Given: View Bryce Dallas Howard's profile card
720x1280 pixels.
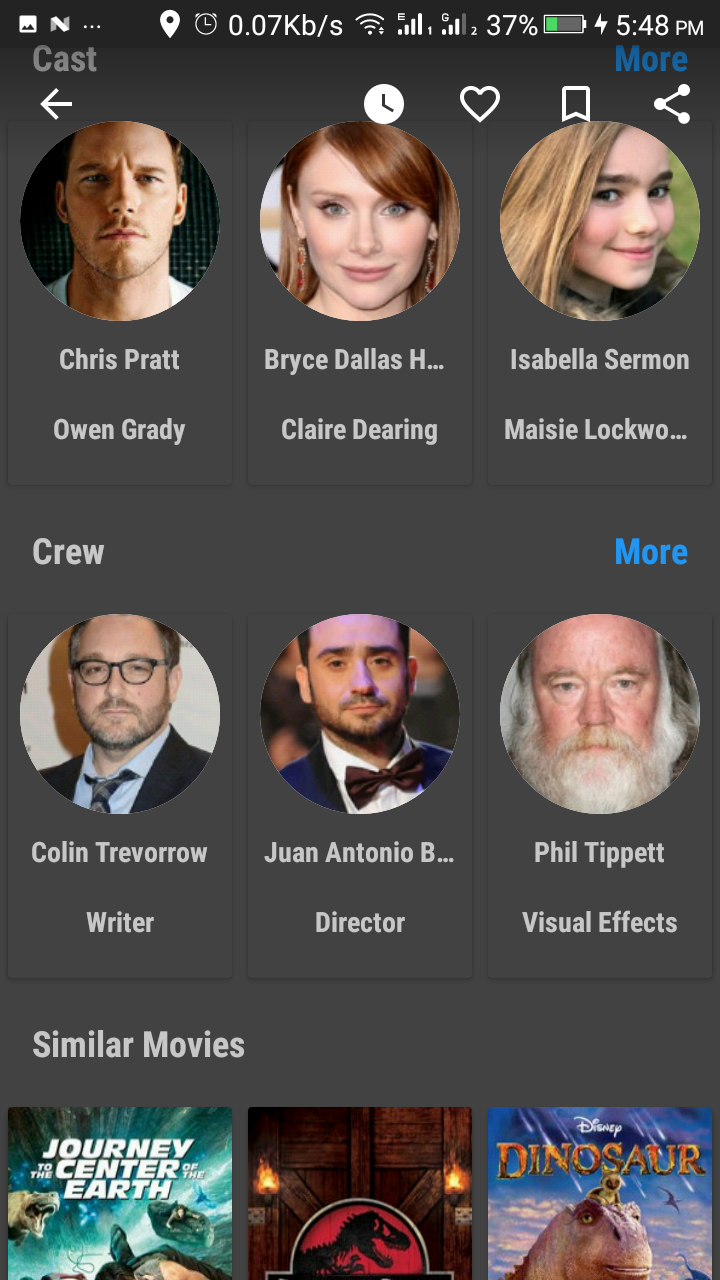Looking at the screenshot, I should [x=360, y=300].
